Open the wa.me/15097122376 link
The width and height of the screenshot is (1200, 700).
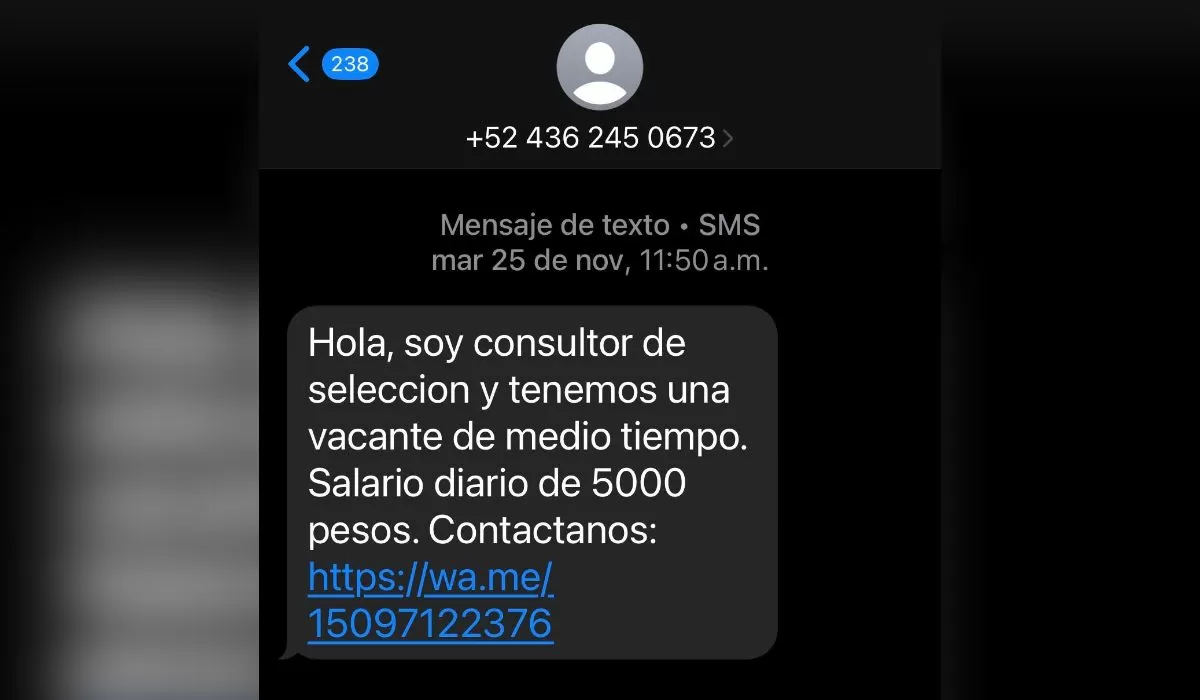pyautogui.click(x=430, y=601)
